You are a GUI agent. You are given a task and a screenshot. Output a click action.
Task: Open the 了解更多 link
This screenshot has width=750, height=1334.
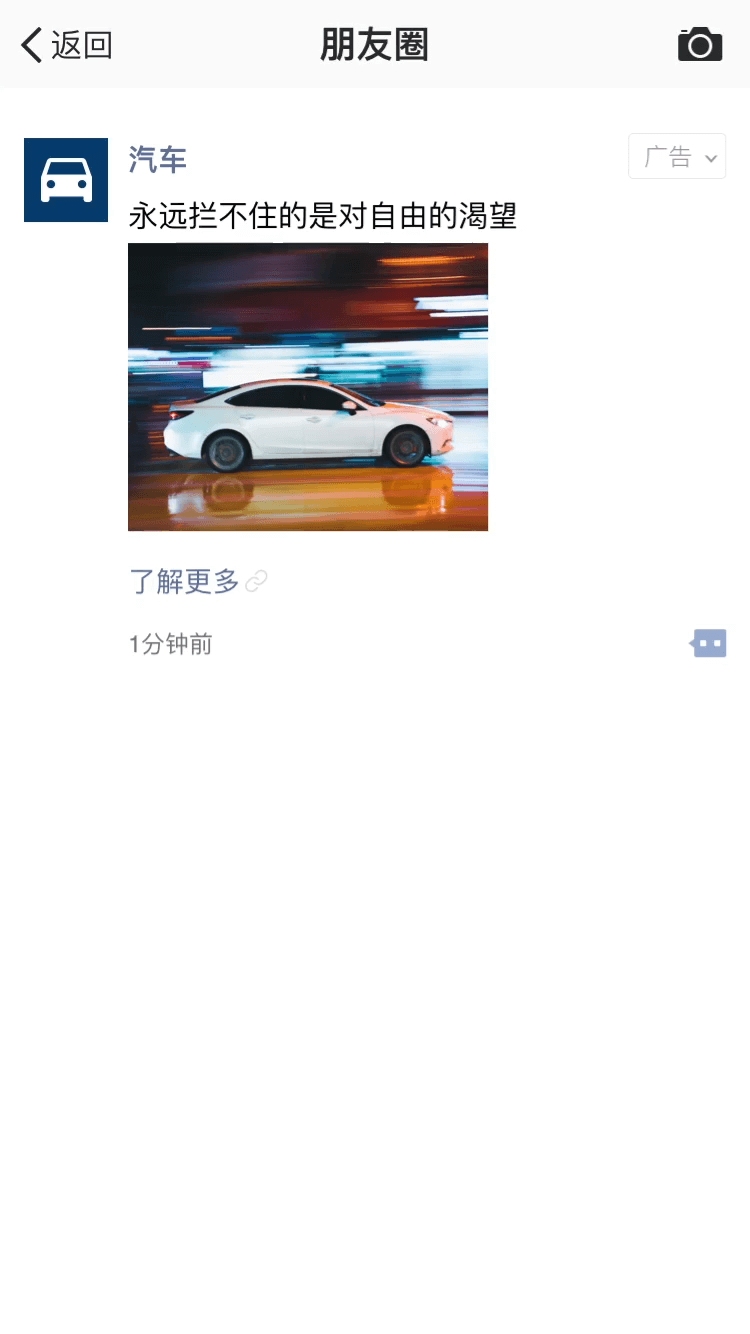(185, 581)
